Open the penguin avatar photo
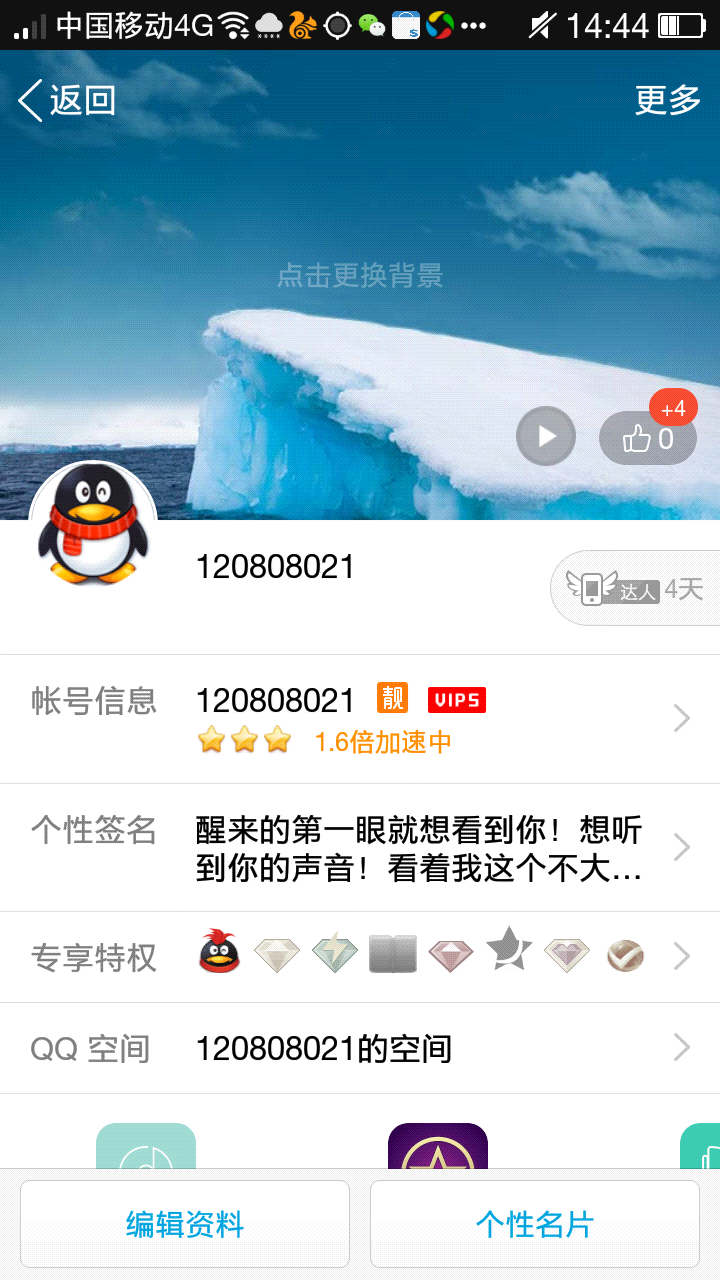 click(x=94, y=524)
